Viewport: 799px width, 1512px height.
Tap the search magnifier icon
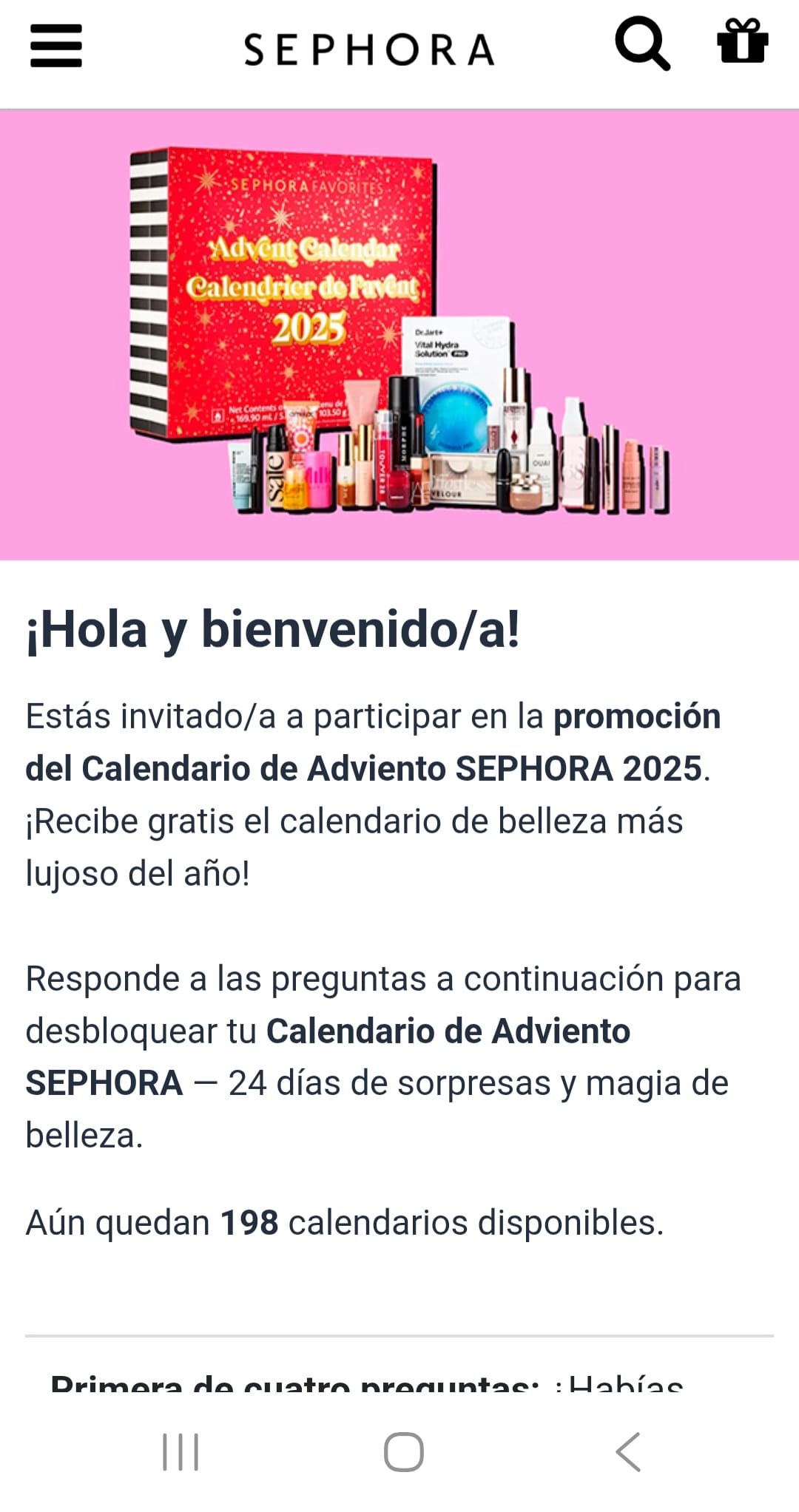[x=642, y=44]
